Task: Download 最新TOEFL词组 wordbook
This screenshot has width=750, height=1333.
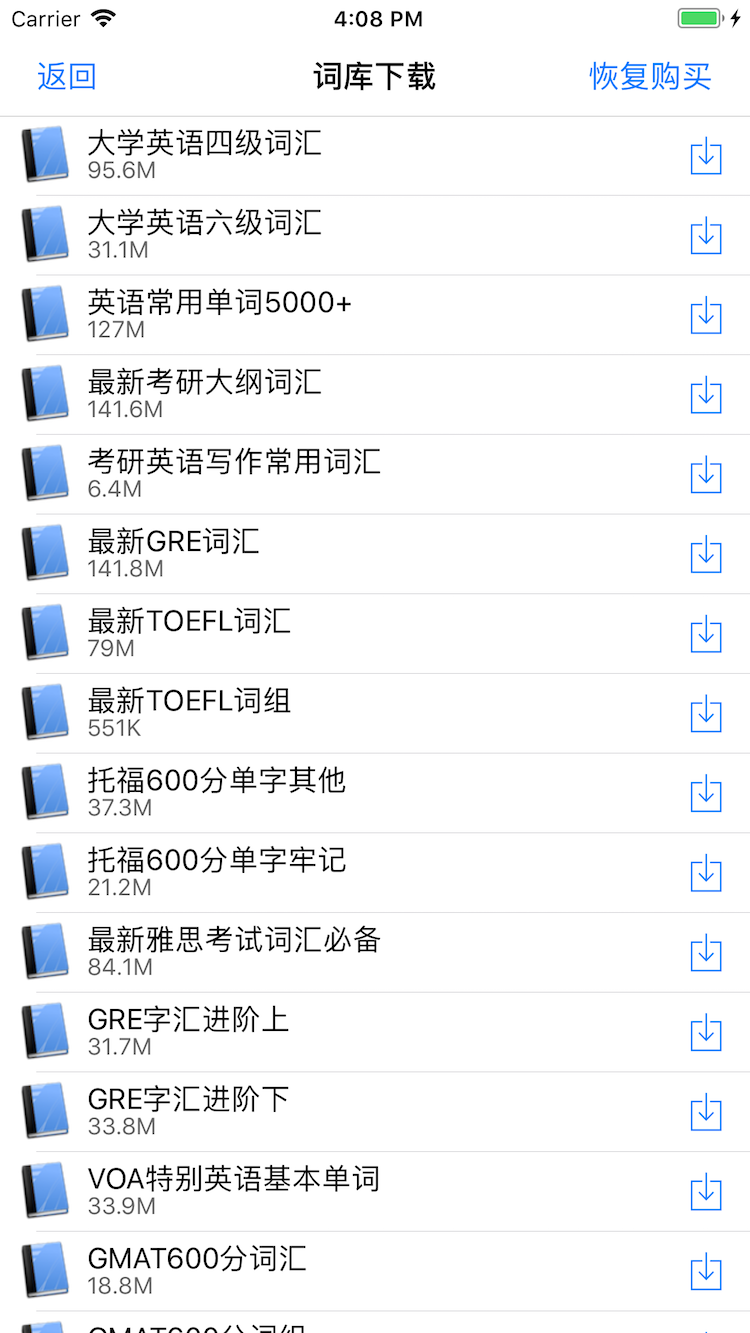Action: (706, 714)
